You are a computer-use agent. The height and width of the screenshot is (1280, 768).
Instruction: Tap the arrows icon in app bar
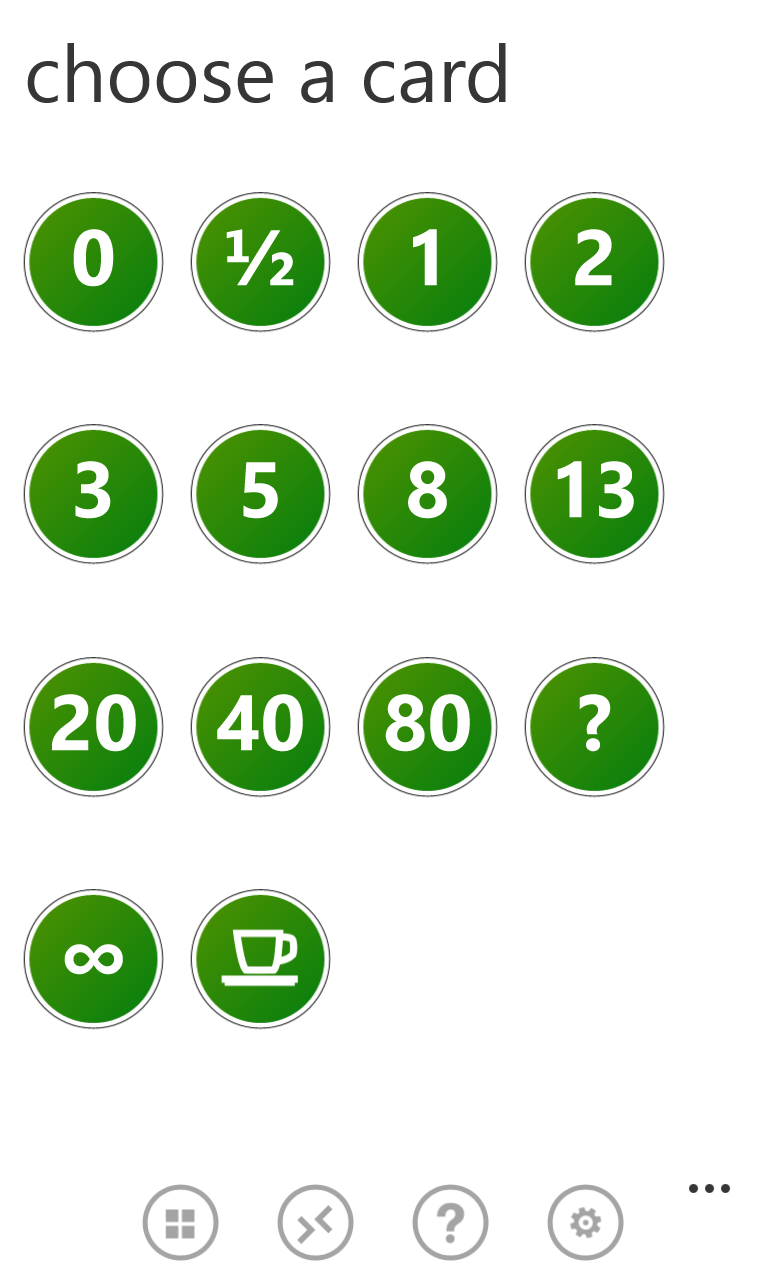[315, 1222]
